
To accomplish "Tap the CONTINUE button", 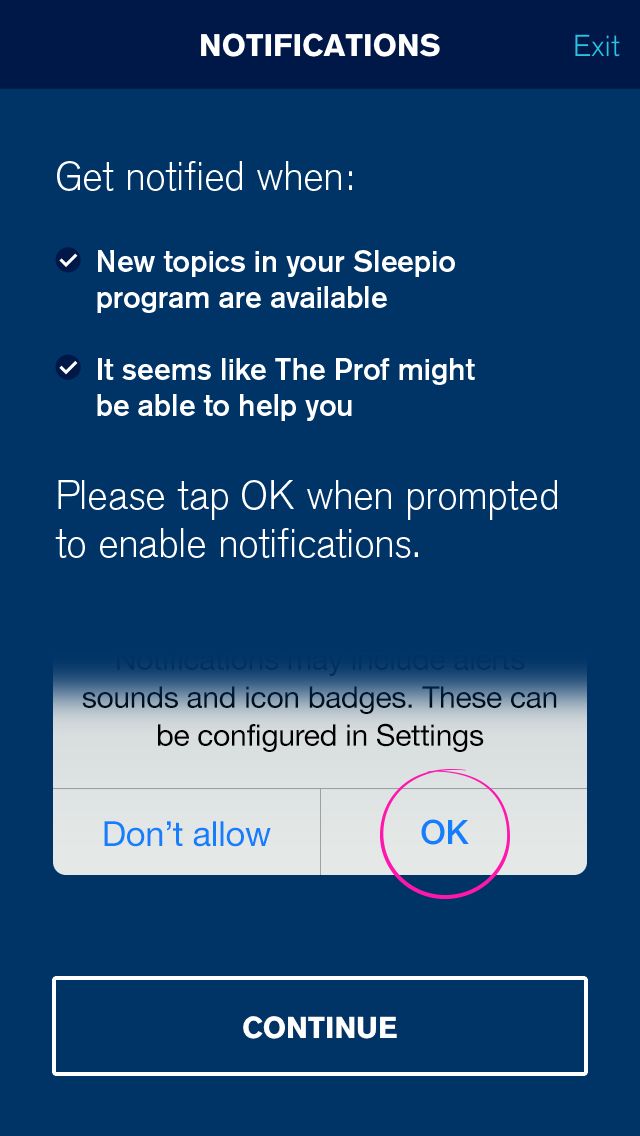I will (320, 1026).
